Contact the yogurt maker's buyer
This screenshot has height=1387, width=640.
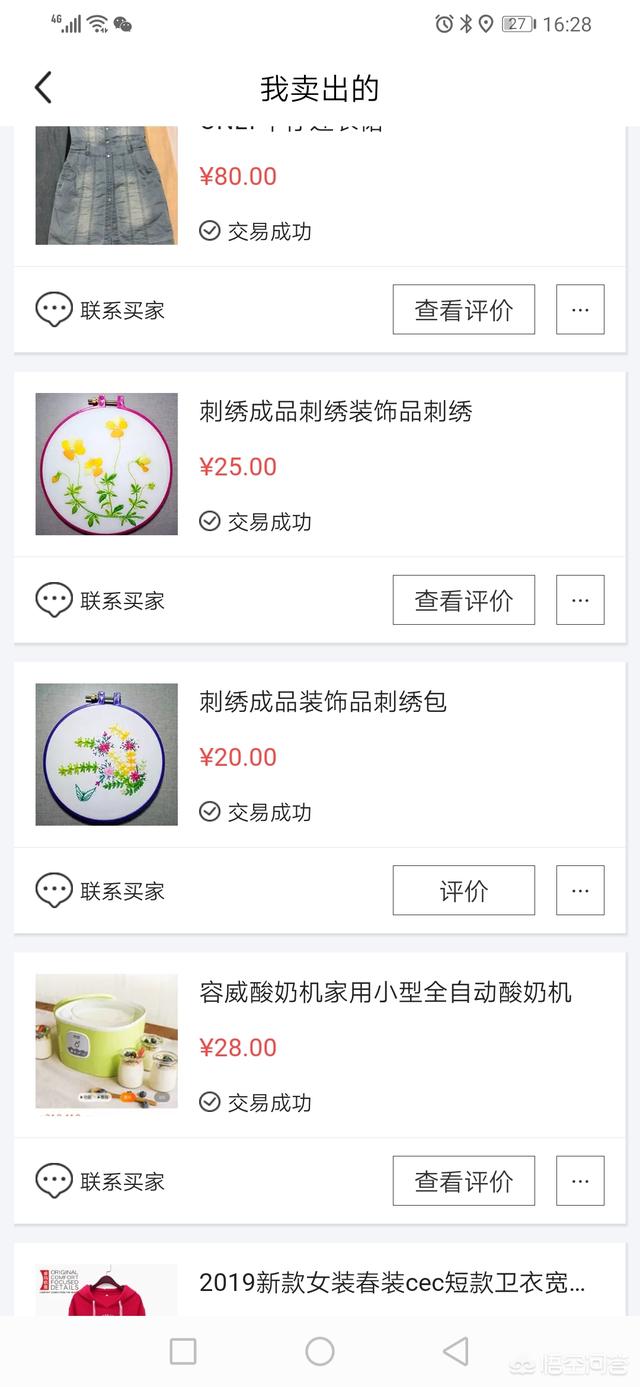100,1181
